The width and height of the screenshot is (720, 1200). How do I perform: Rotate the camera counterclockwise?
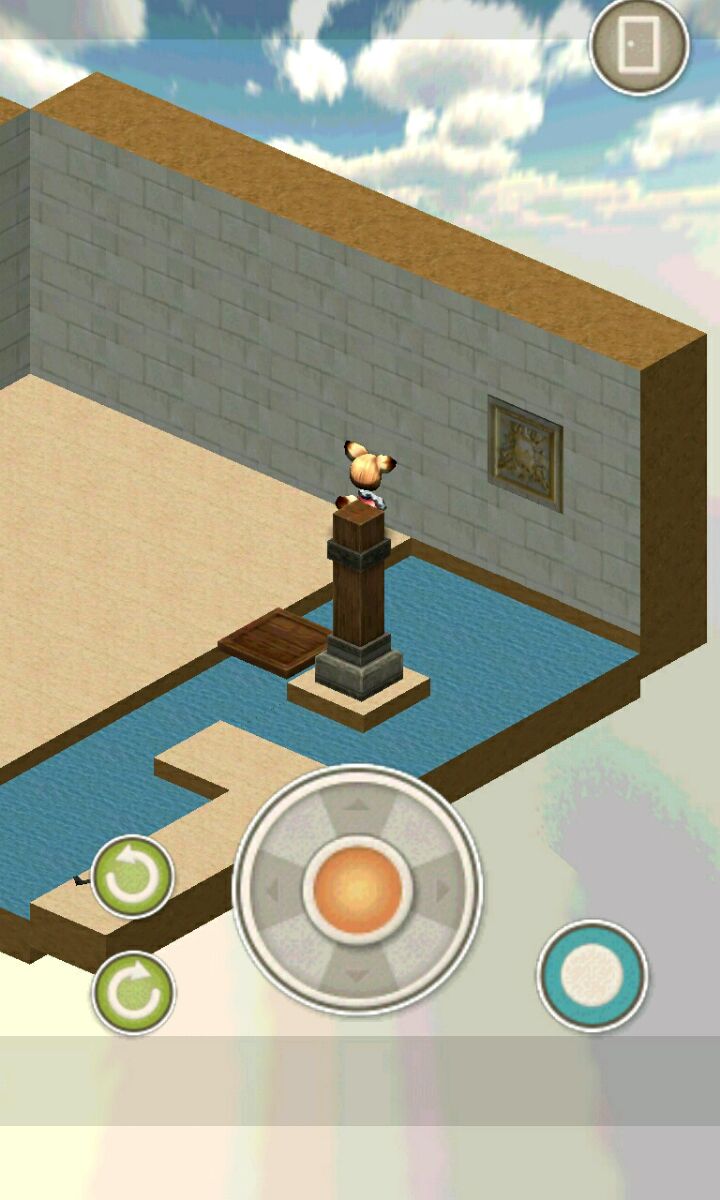point(133,877)
